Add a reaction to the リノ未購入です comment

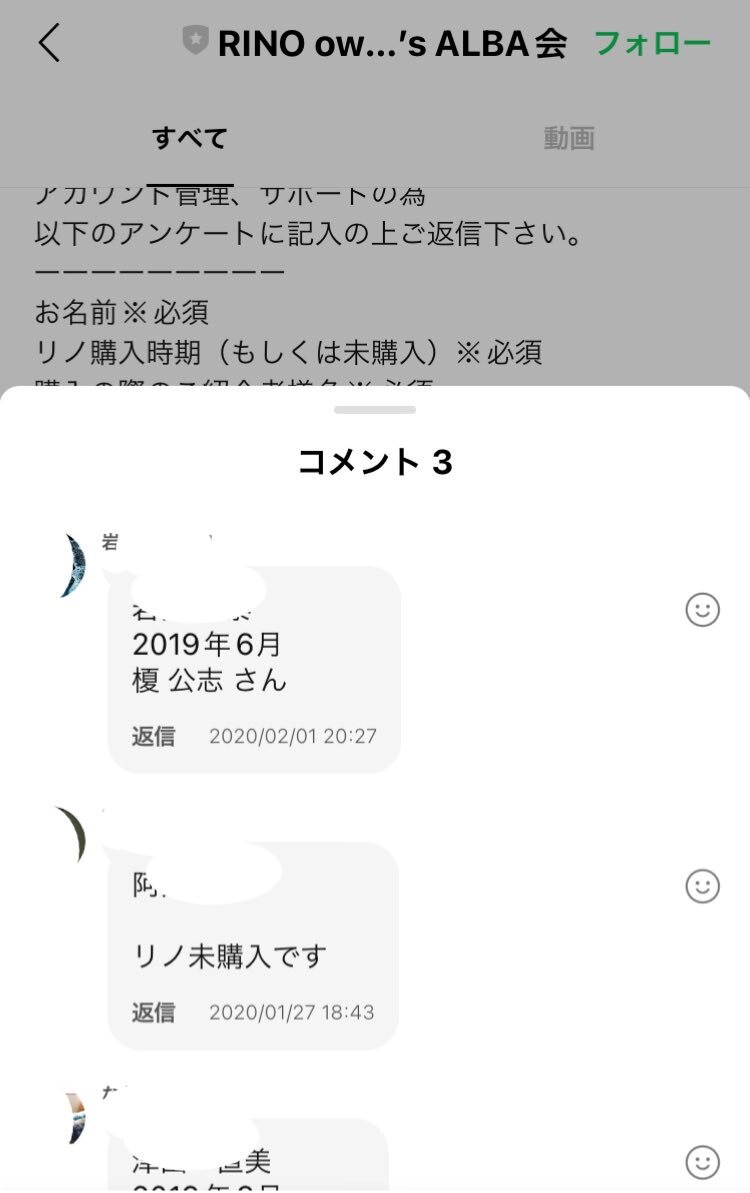point(702,885)
